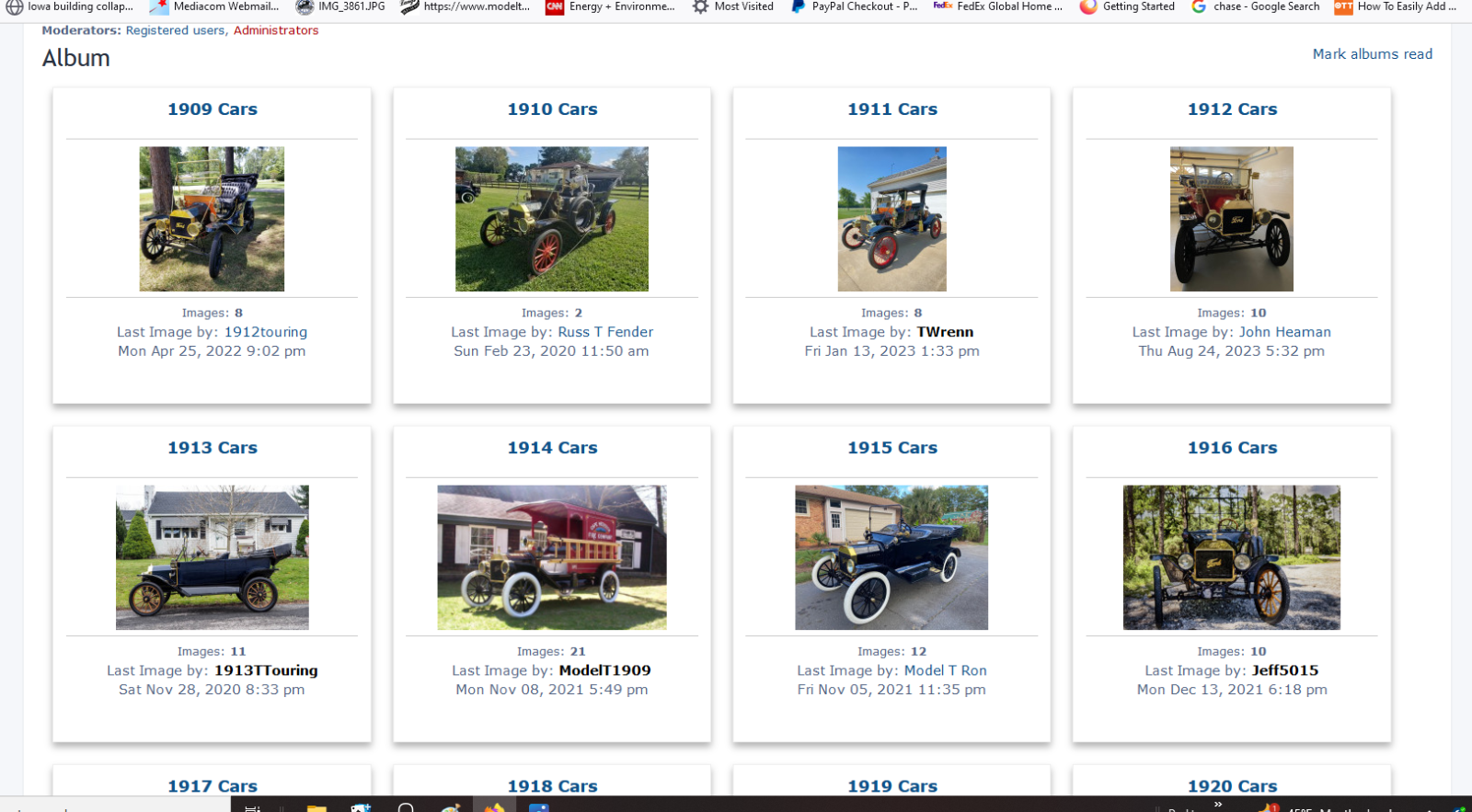Viewport: 1472px width, 812px height.
Task: Open the Registered users moderator group
Action: (x=175, y=30)
